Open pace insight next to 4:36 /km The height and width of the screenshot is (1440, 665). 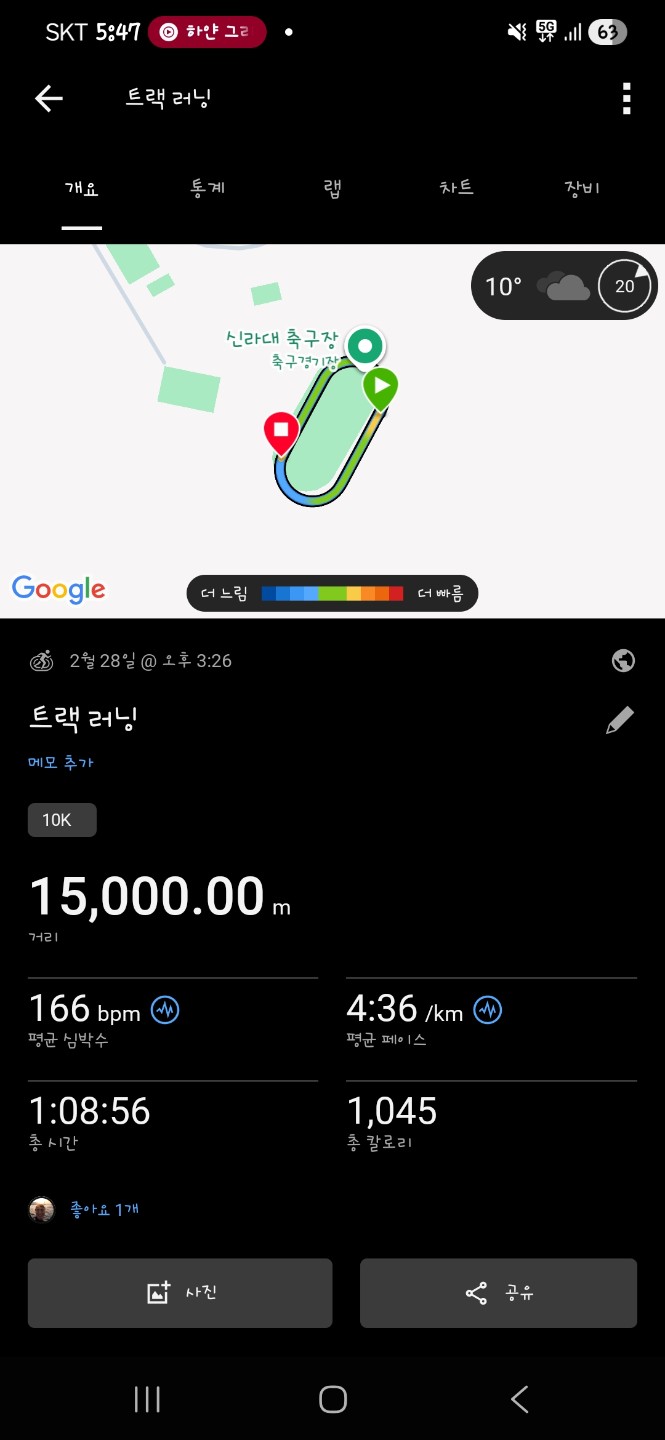click(488, 1010)
